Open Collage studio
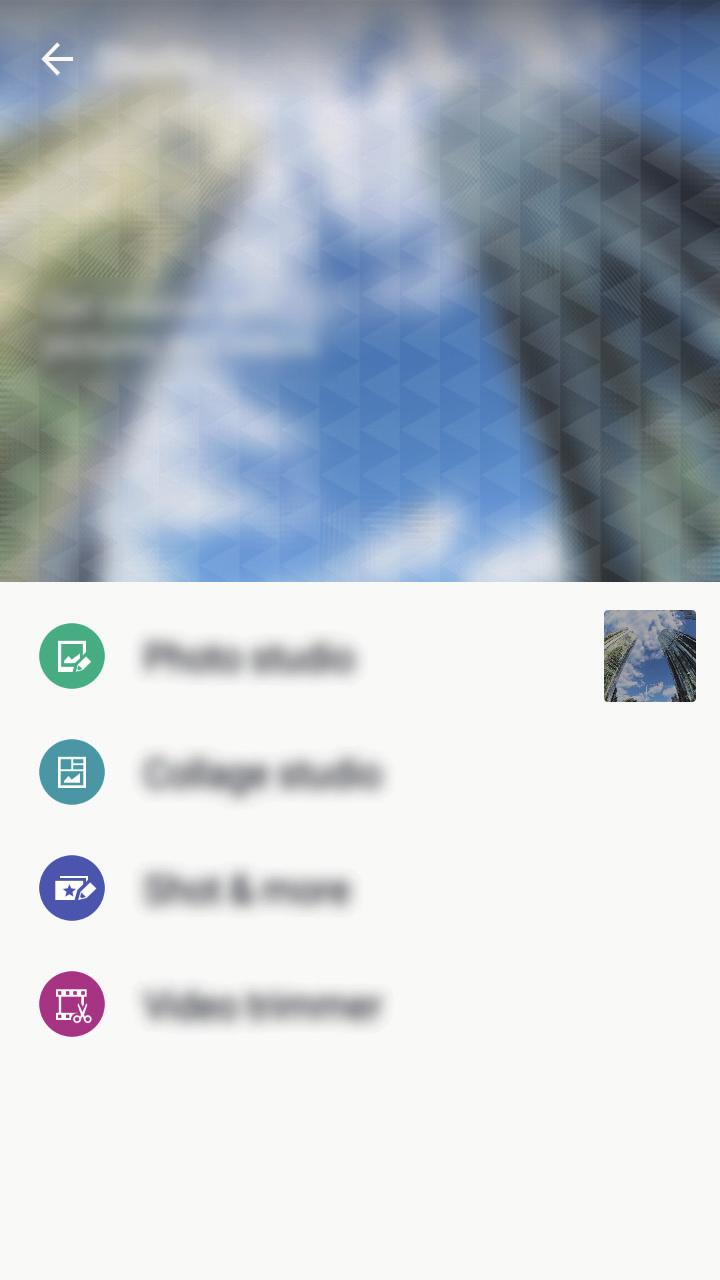 point(262,773)
